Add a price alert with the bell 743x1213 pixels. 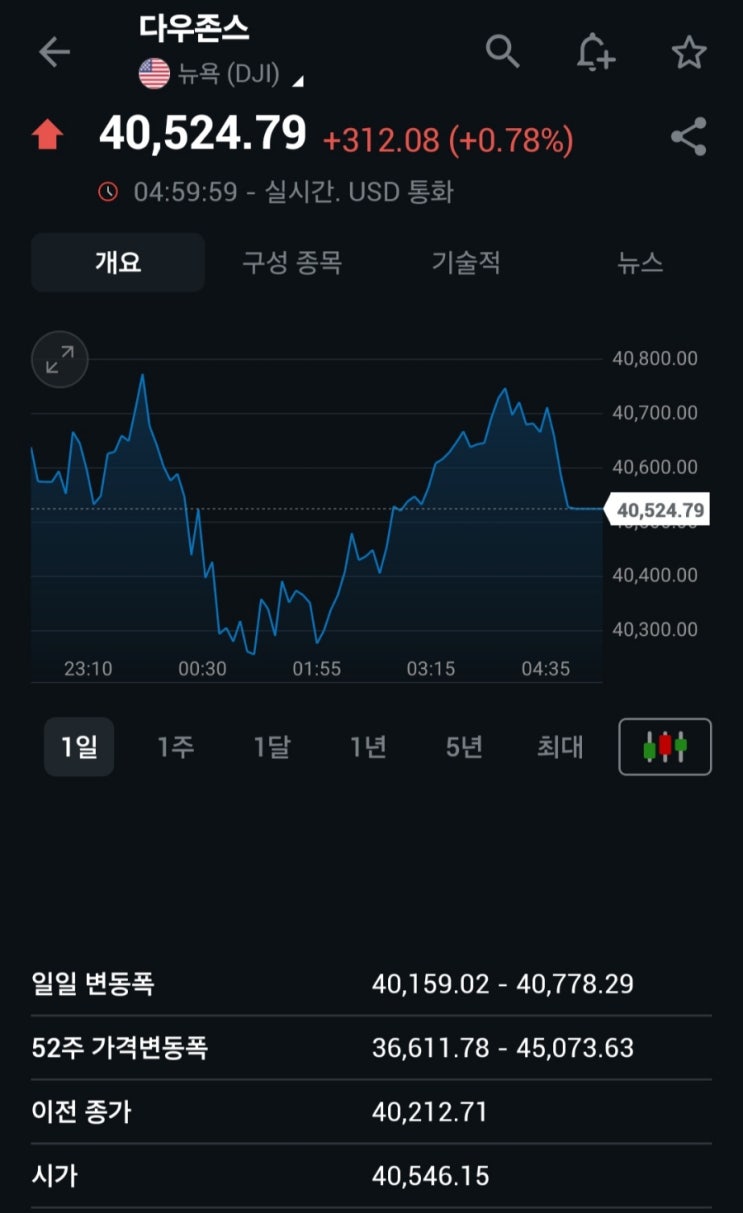pyautogui.click(x=595, y=52)
